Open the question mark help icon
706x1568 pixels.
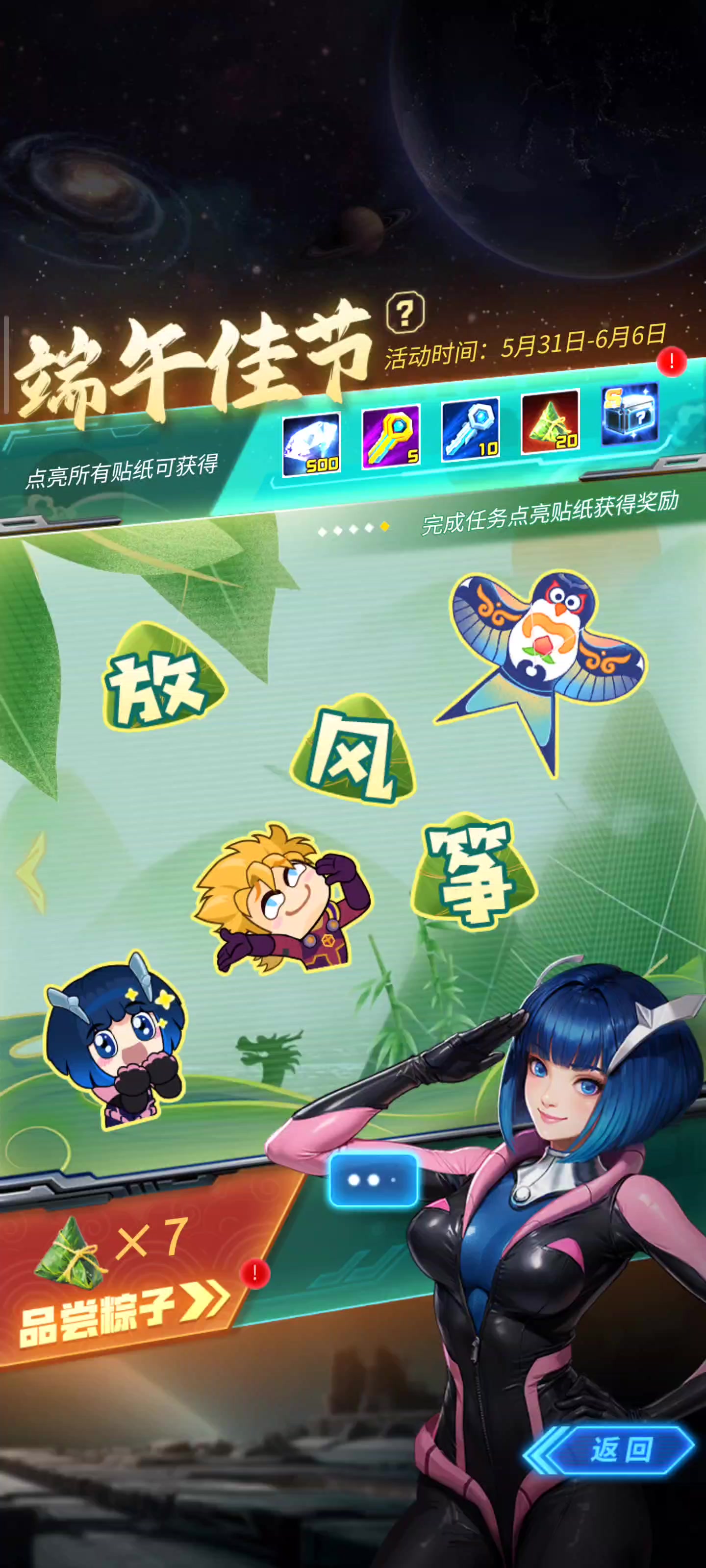[405, 313]
